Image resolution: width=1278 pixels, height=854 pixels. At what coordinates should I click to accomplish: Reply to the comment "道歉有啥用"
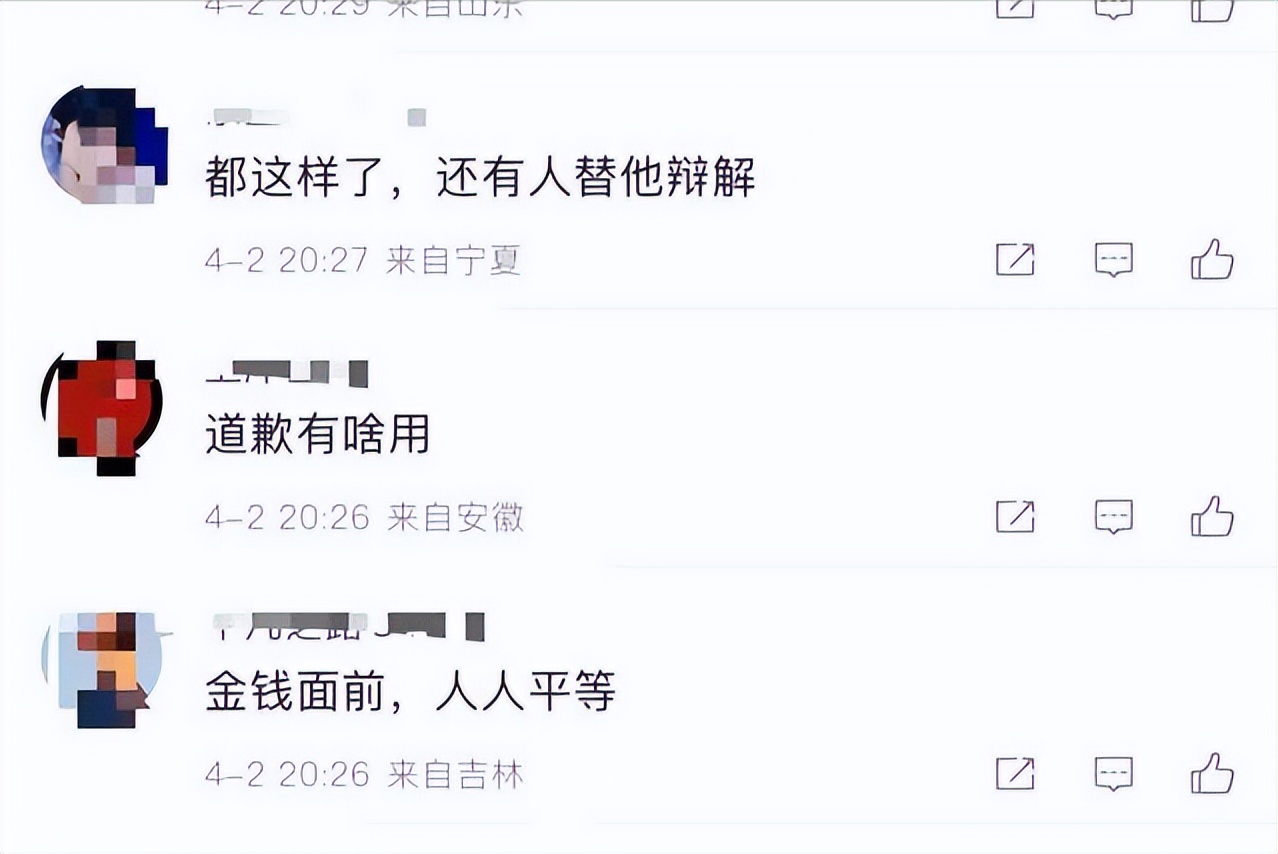[1113, 517]
